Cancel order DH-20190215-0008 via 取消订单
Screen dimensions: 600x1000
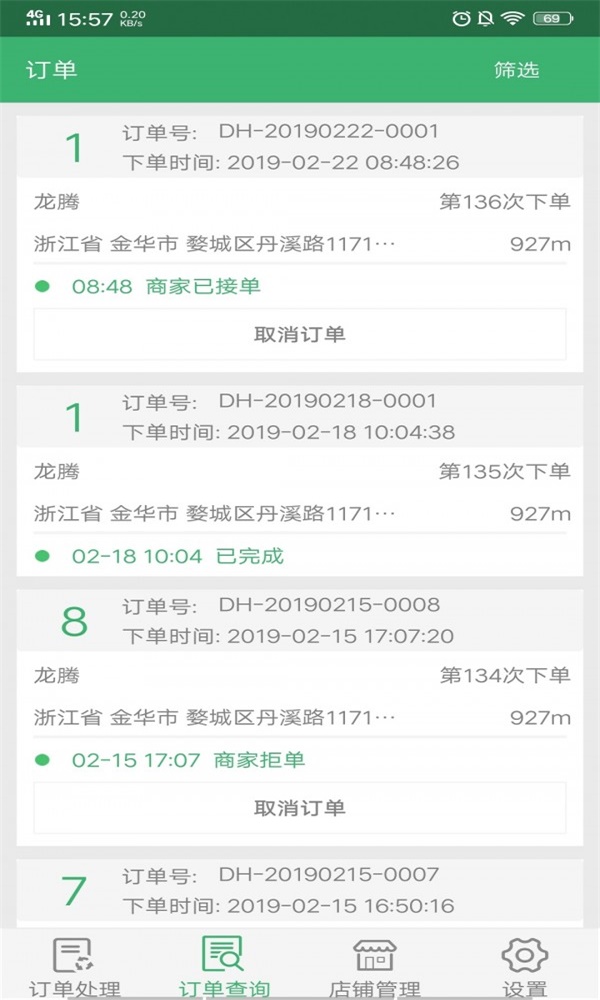300,808
